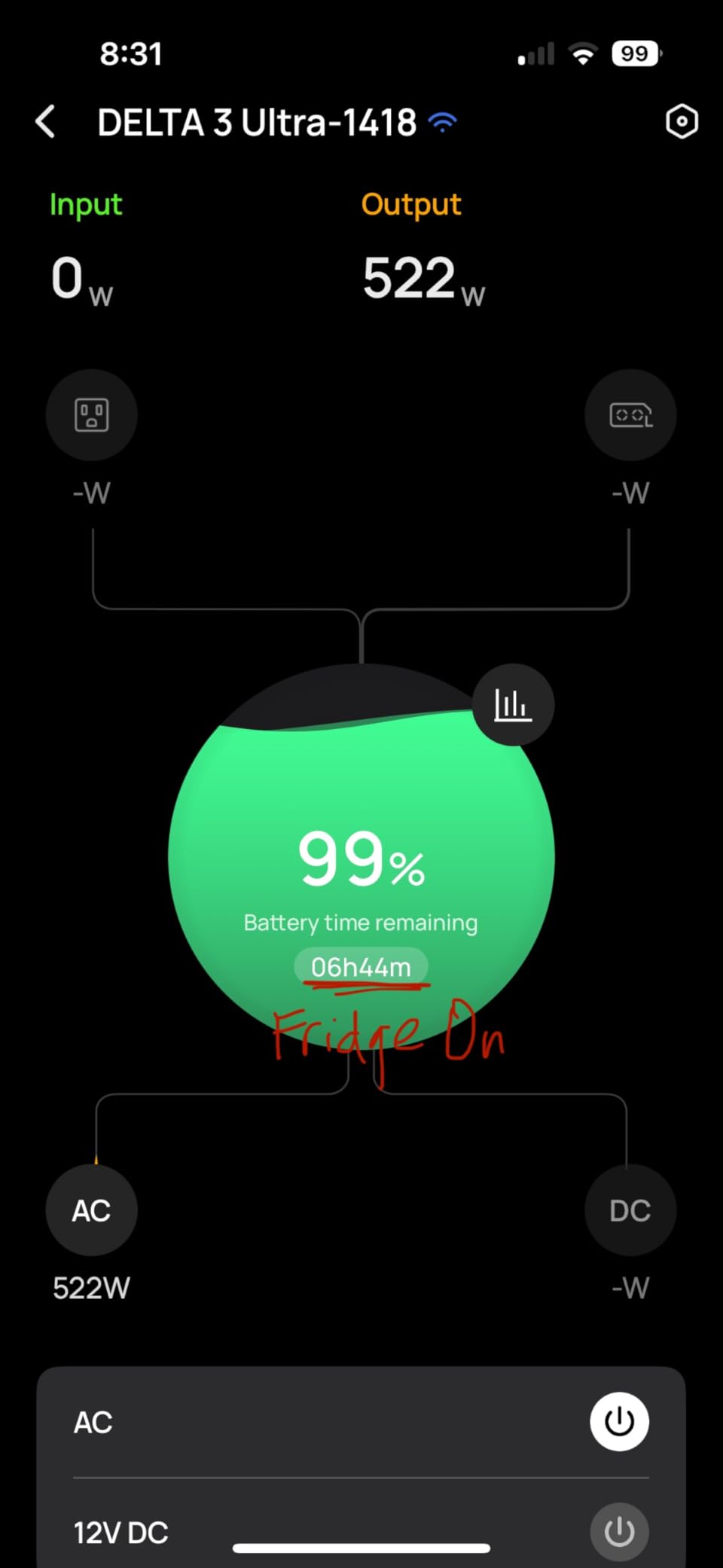The image size is (723, 1568).
Task: Toggle the AC power switch
Action: click(619, 1422)
